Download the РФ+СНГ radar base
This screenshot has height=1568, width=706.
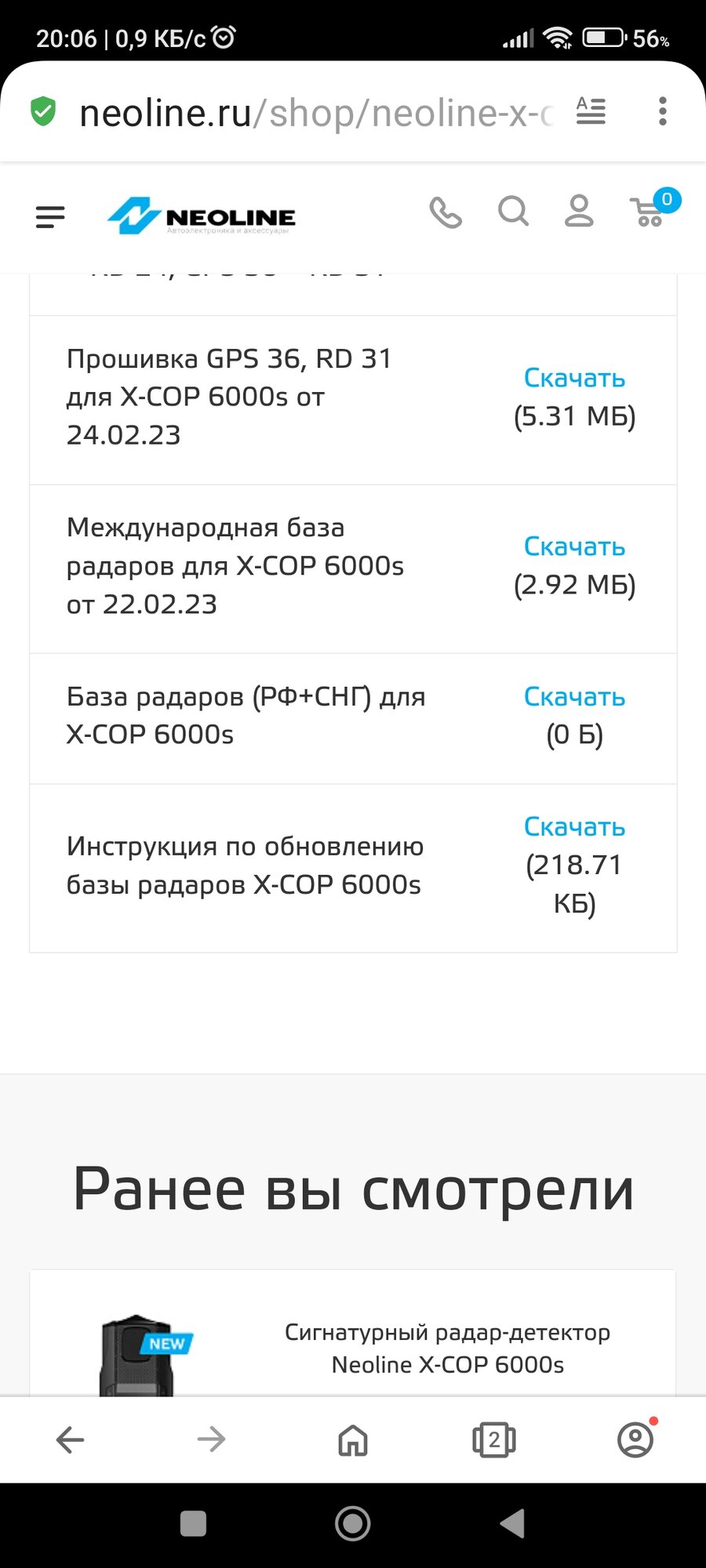tap(574, 696)
